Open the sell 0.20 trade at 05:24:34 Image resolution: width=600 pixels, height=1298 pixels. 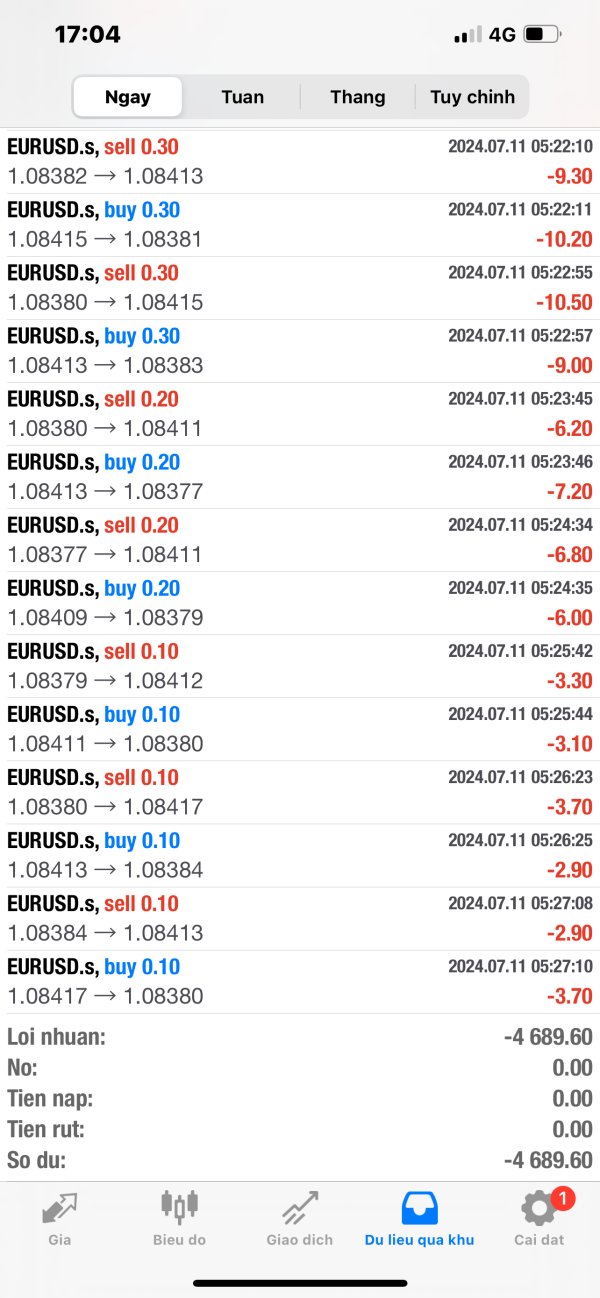click(300, 540)
